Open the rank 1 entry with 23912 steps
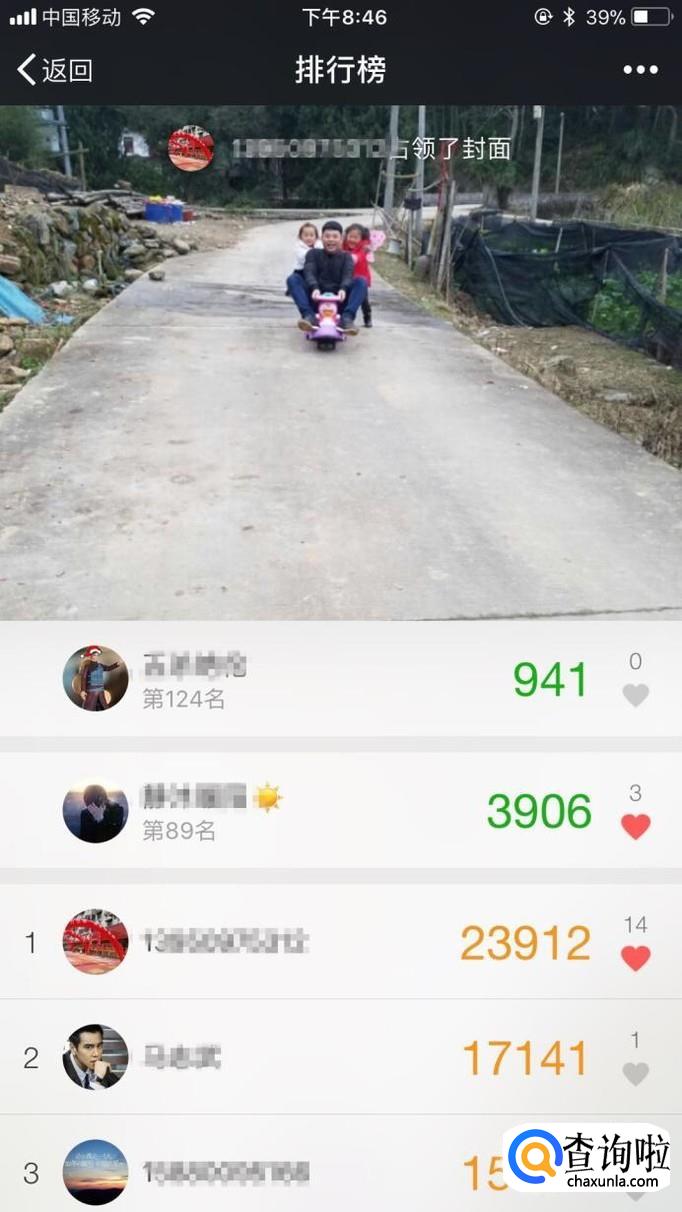The height and width of the screenshot is (1212, 682). [341, 941]
